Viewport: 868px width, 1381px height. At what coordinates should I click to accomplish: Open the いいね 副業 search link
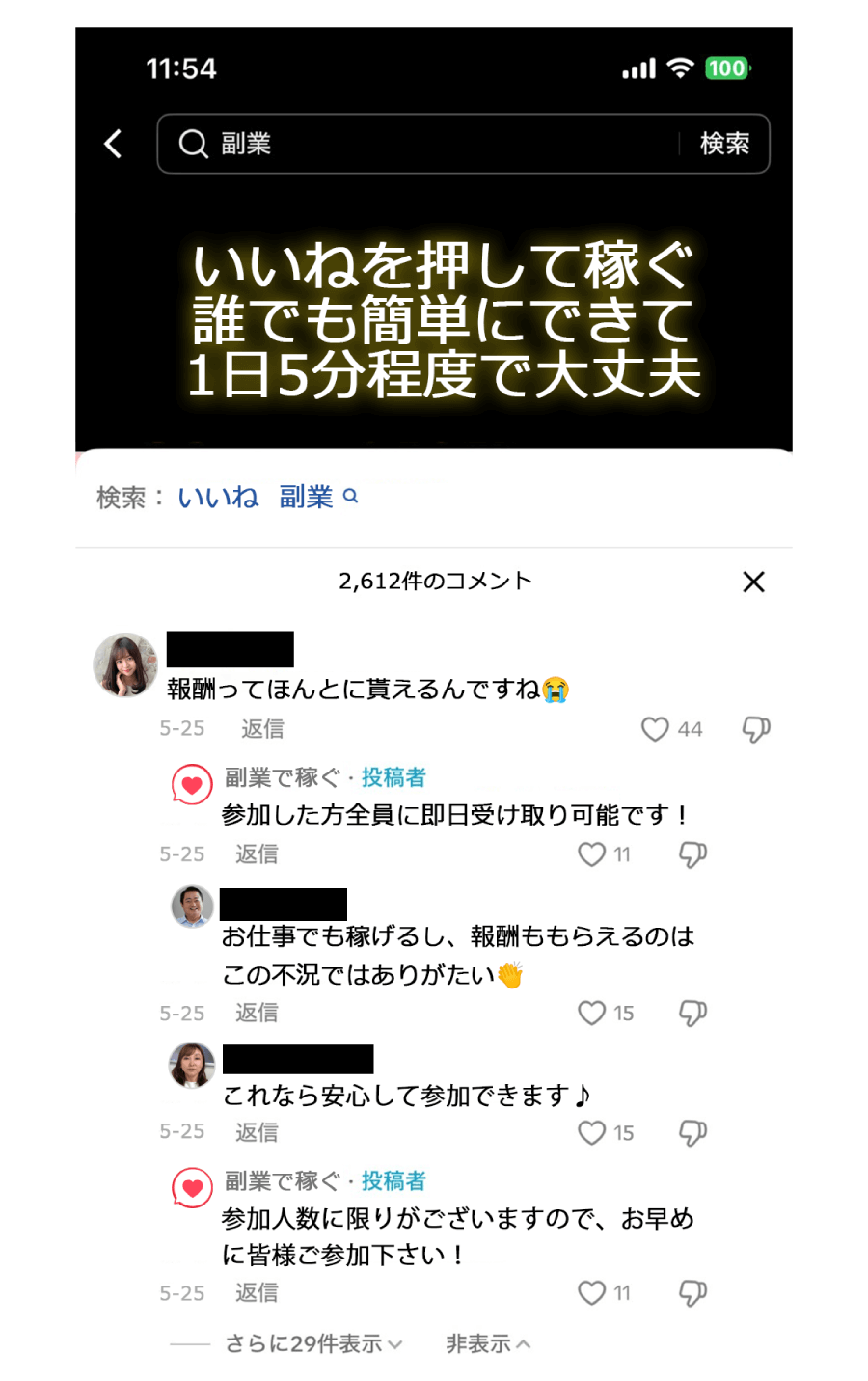267,497
